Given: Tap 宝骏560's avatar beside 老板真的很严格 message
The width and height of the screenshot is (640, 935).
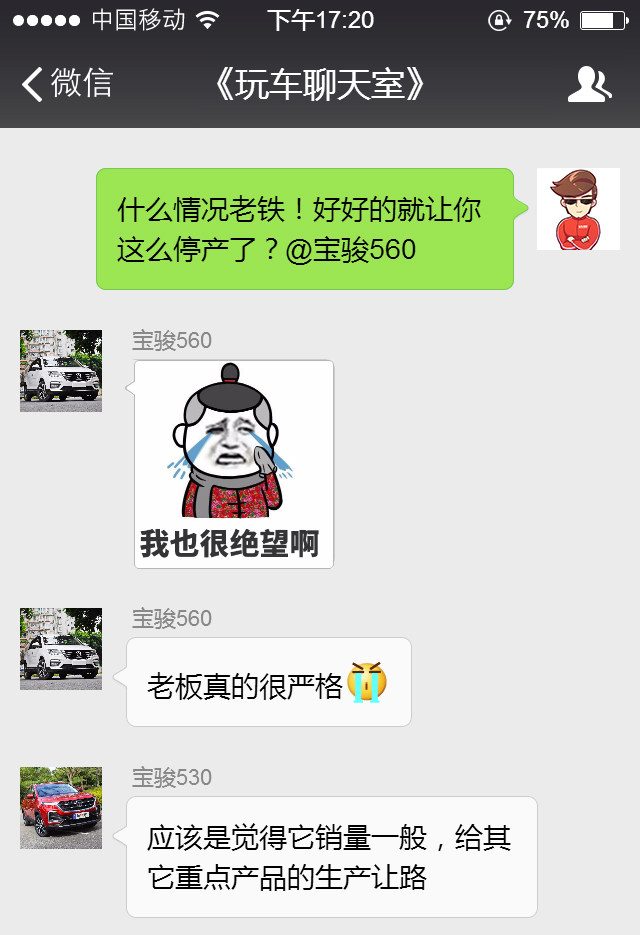Looking at the screenshot, I should [x=61, y=649].
